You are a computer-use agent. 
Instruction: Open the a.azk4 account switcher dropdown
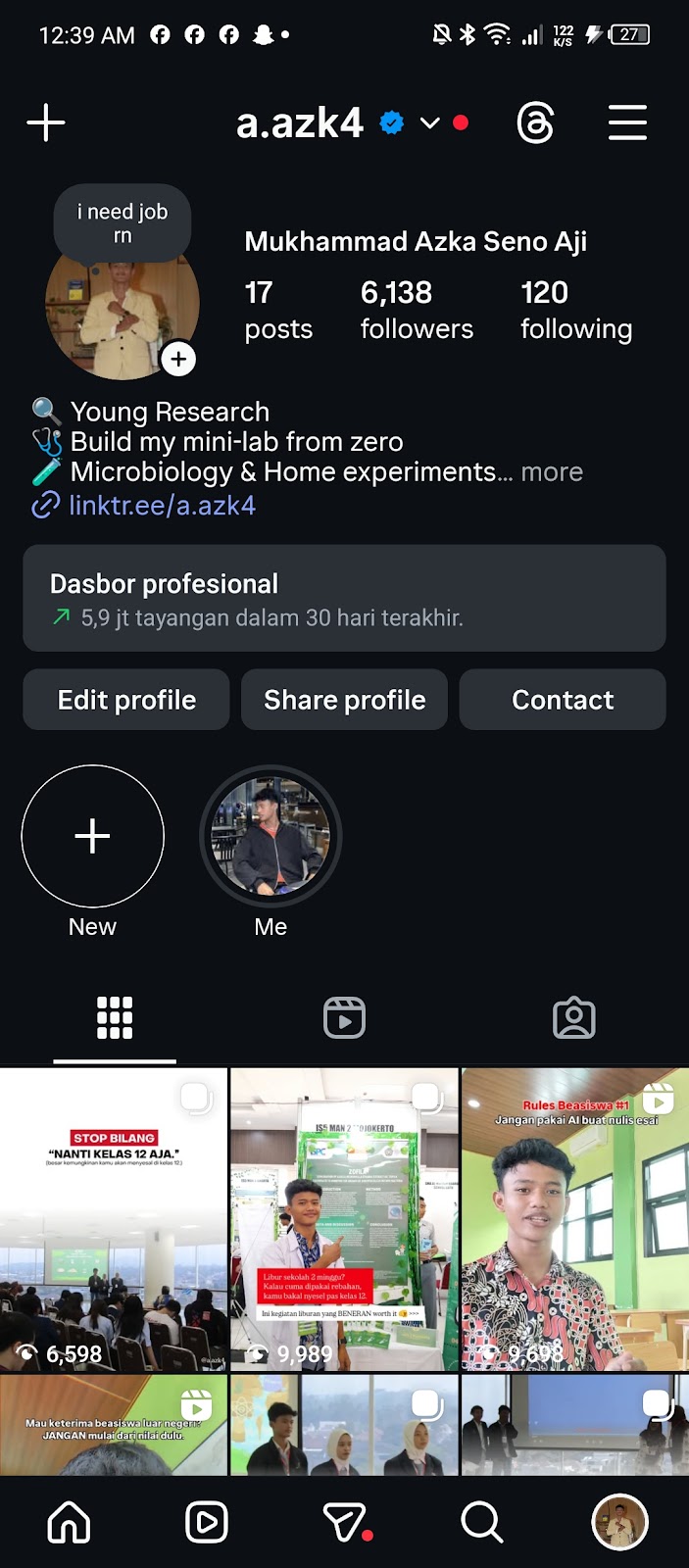pyautogui.click(x=429, y=123)
